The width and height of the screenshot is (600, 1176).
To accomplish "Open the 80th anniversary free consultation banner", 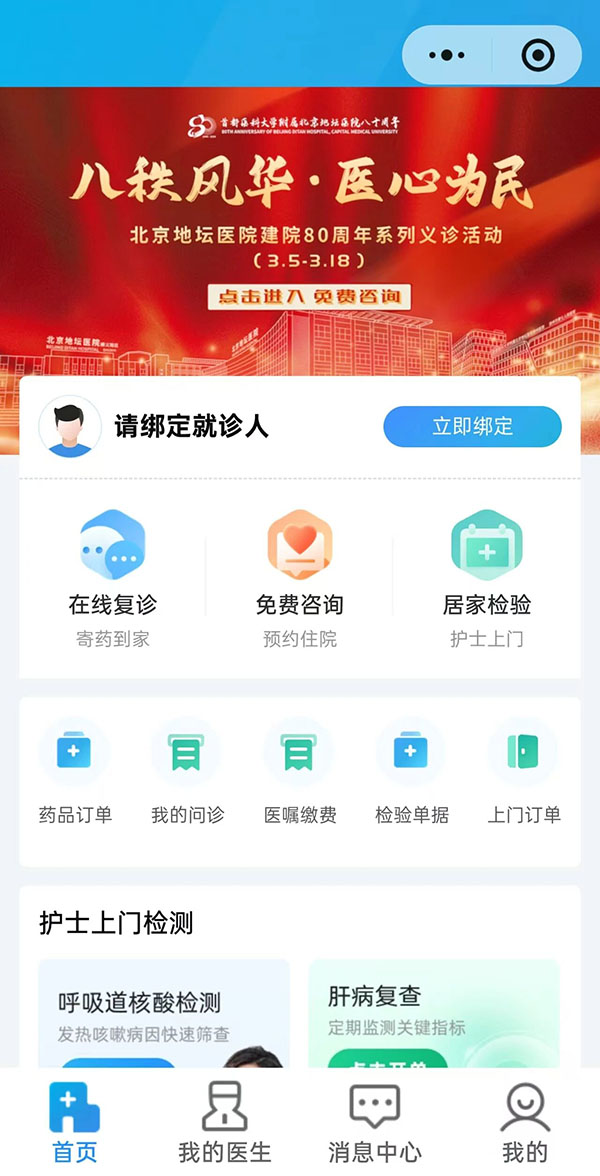I will 300,231.
